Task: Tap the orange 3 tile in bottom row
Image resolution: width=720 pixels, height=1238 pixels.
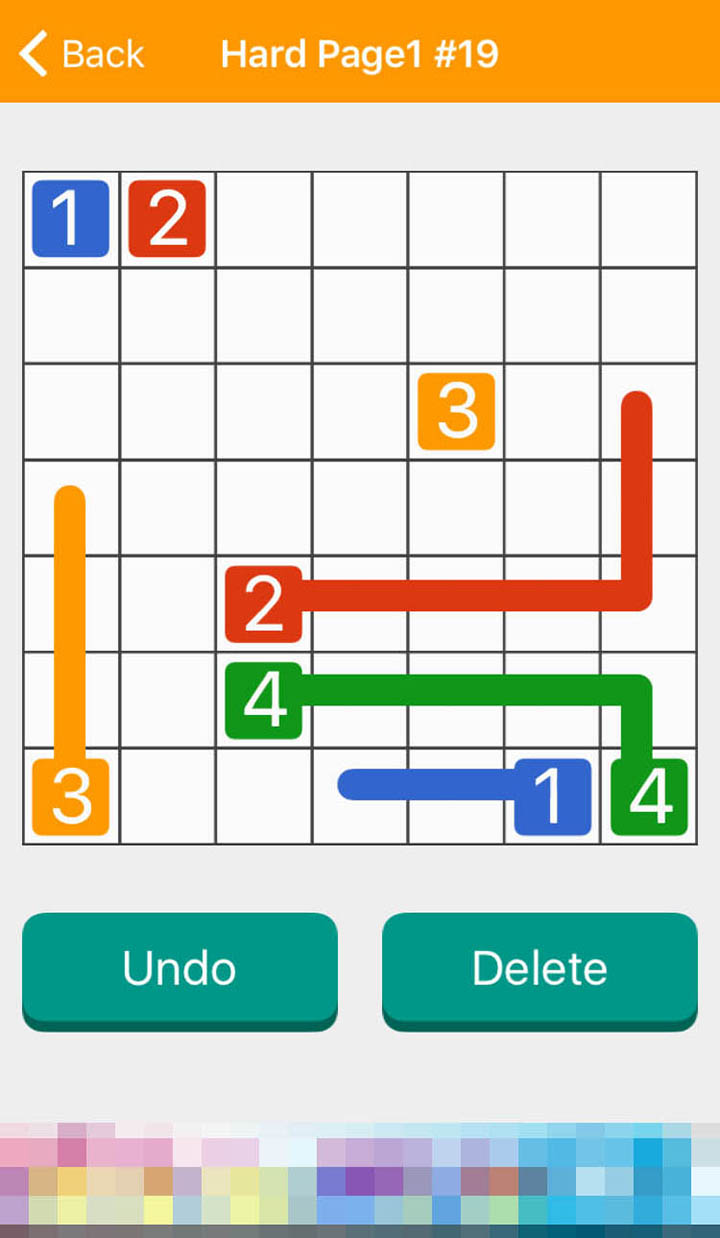Action: [70, 797]
